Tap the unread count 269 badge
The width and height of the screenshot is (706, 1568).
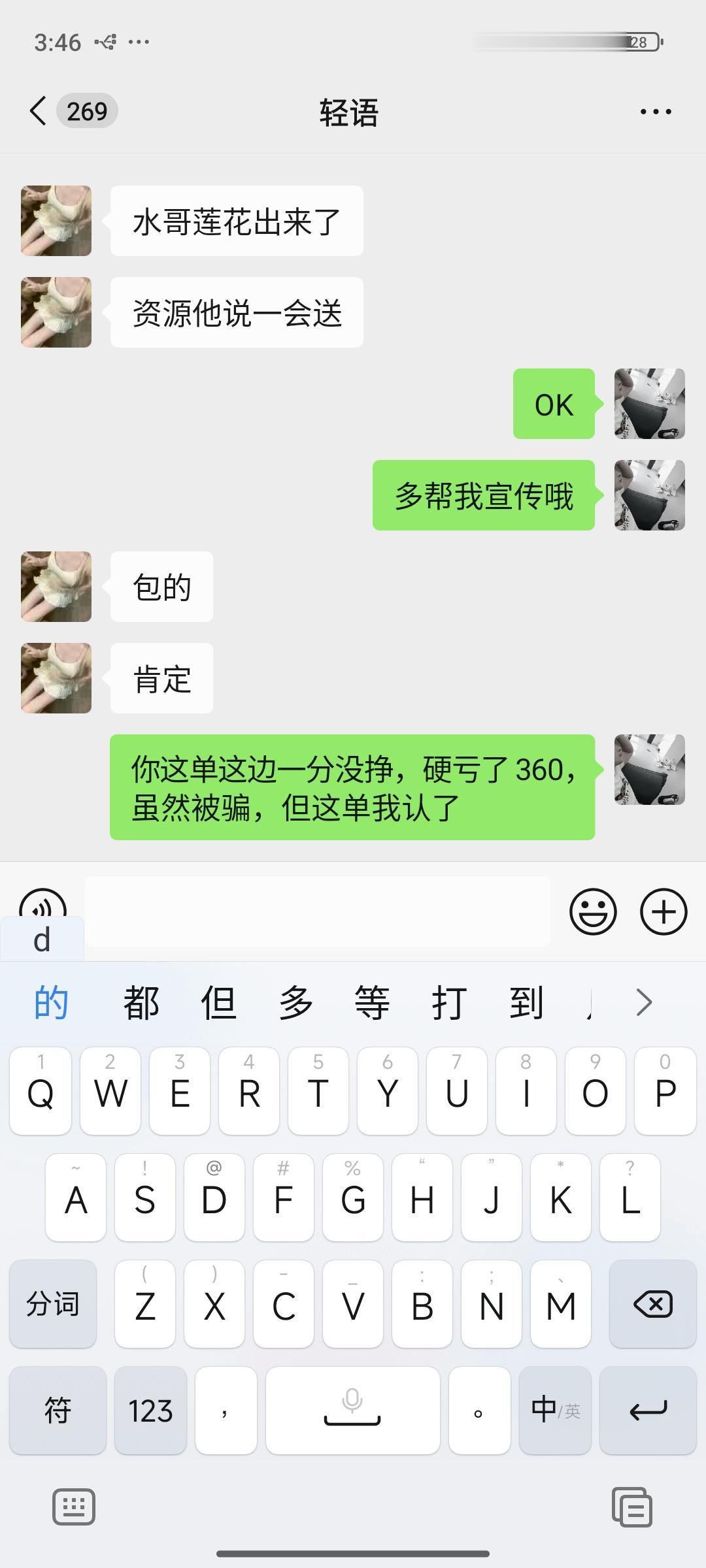[86, 111]
